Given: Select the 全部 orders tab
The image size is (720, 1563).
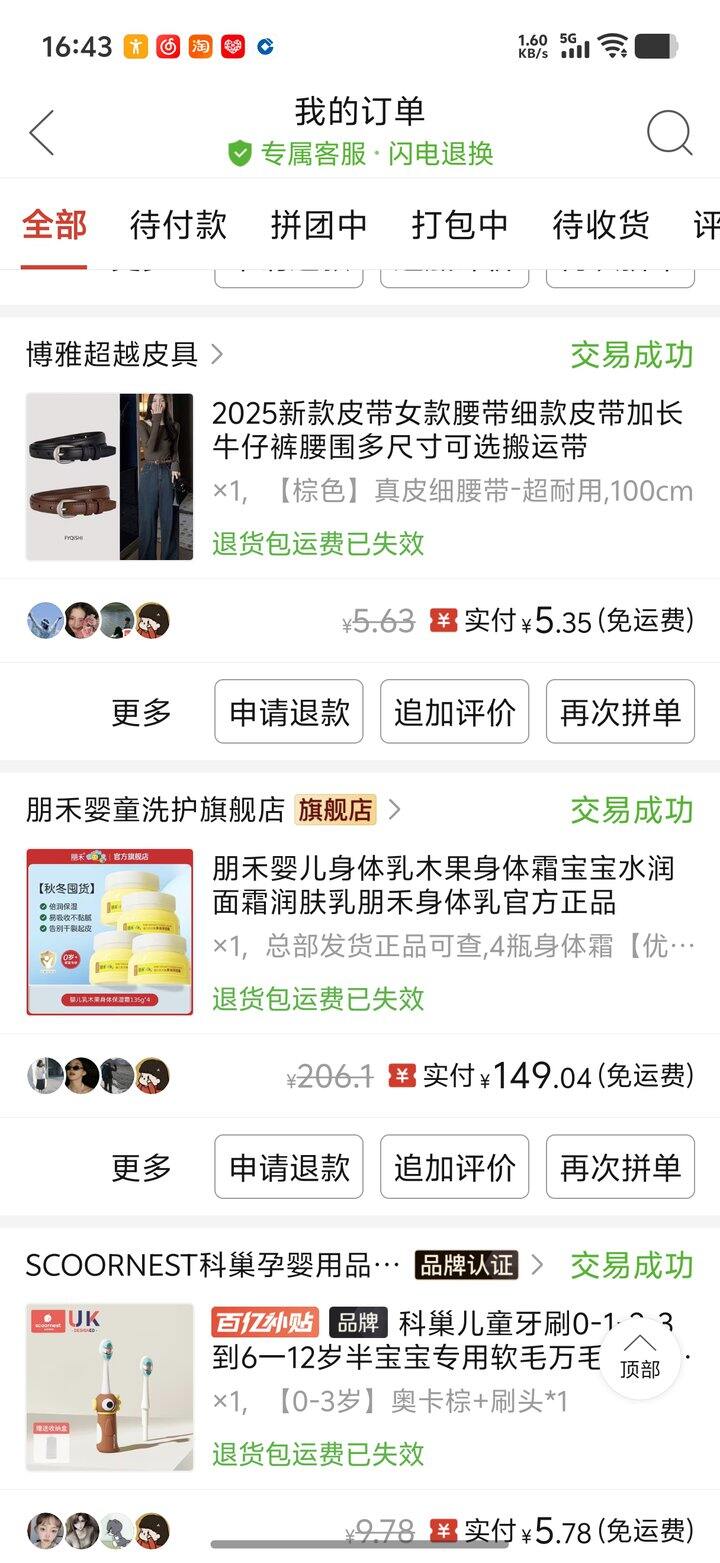Looking at the screenshot, I should pyautogui.click(x=54, y=225).
